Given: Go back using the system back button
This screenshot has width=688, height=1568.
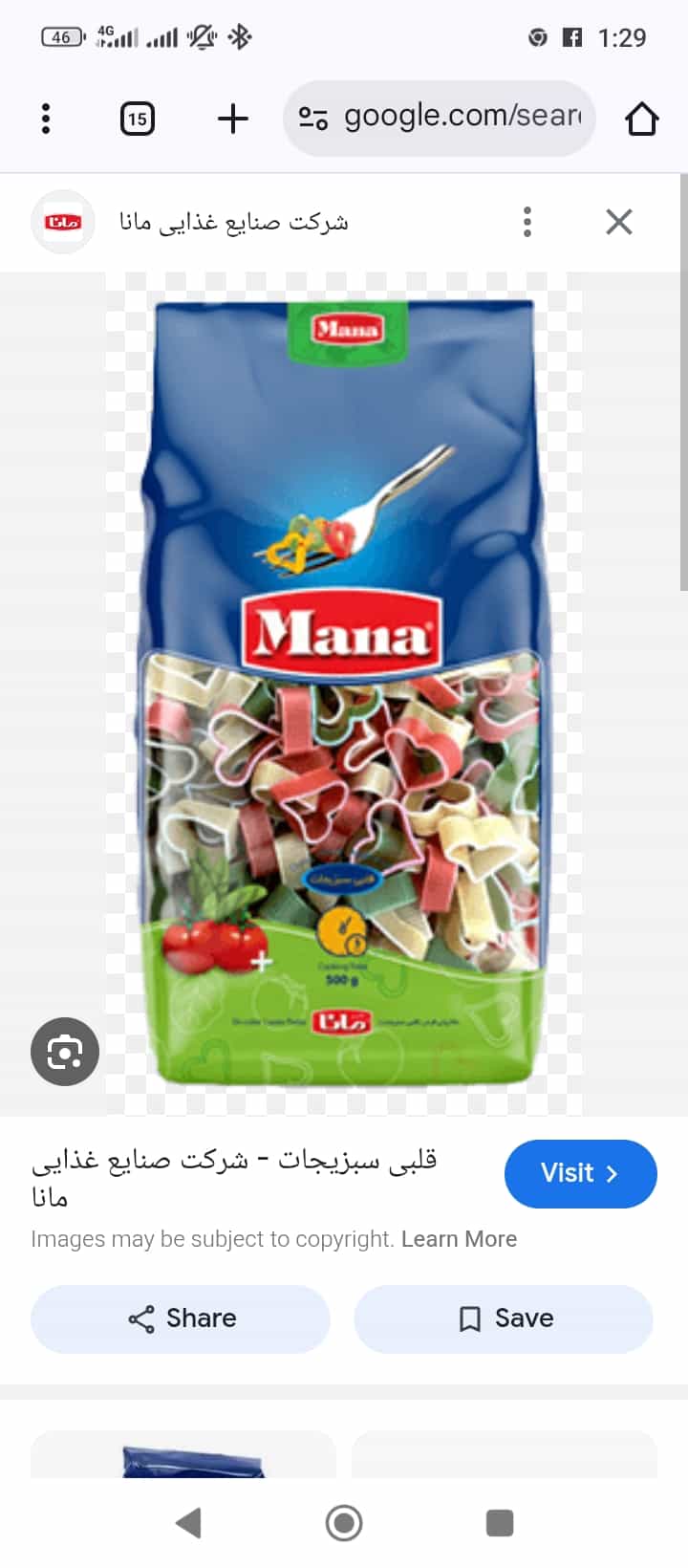Looking at the screenshot, I should tap(188, 1522).
